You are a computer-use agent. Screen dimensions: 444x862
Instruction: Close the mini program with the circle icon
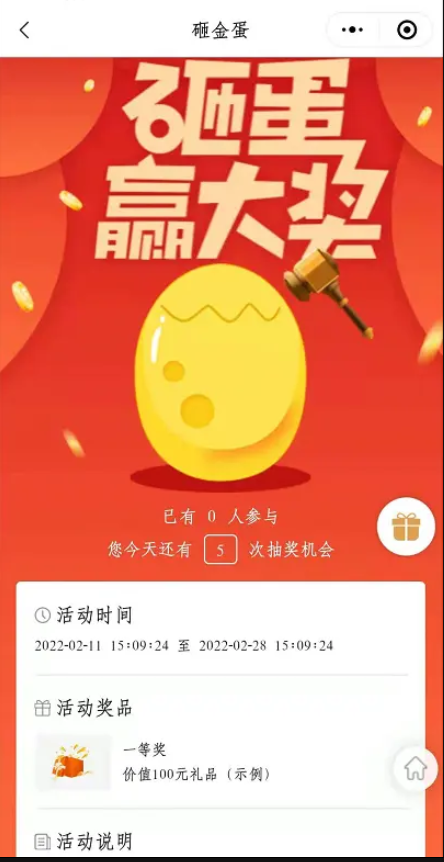[407, 30]
